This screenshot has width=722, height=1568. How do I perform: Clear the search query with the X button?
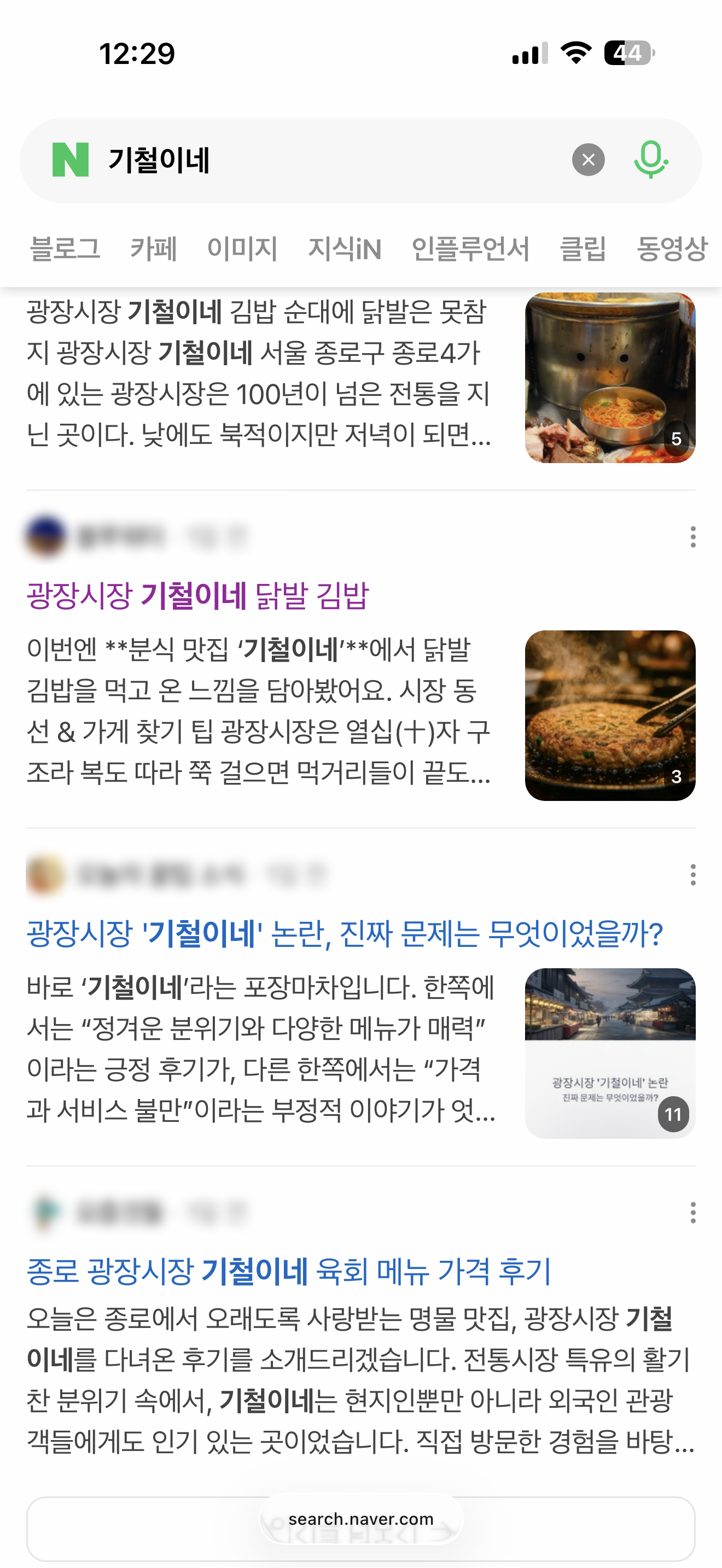(588, 160)
